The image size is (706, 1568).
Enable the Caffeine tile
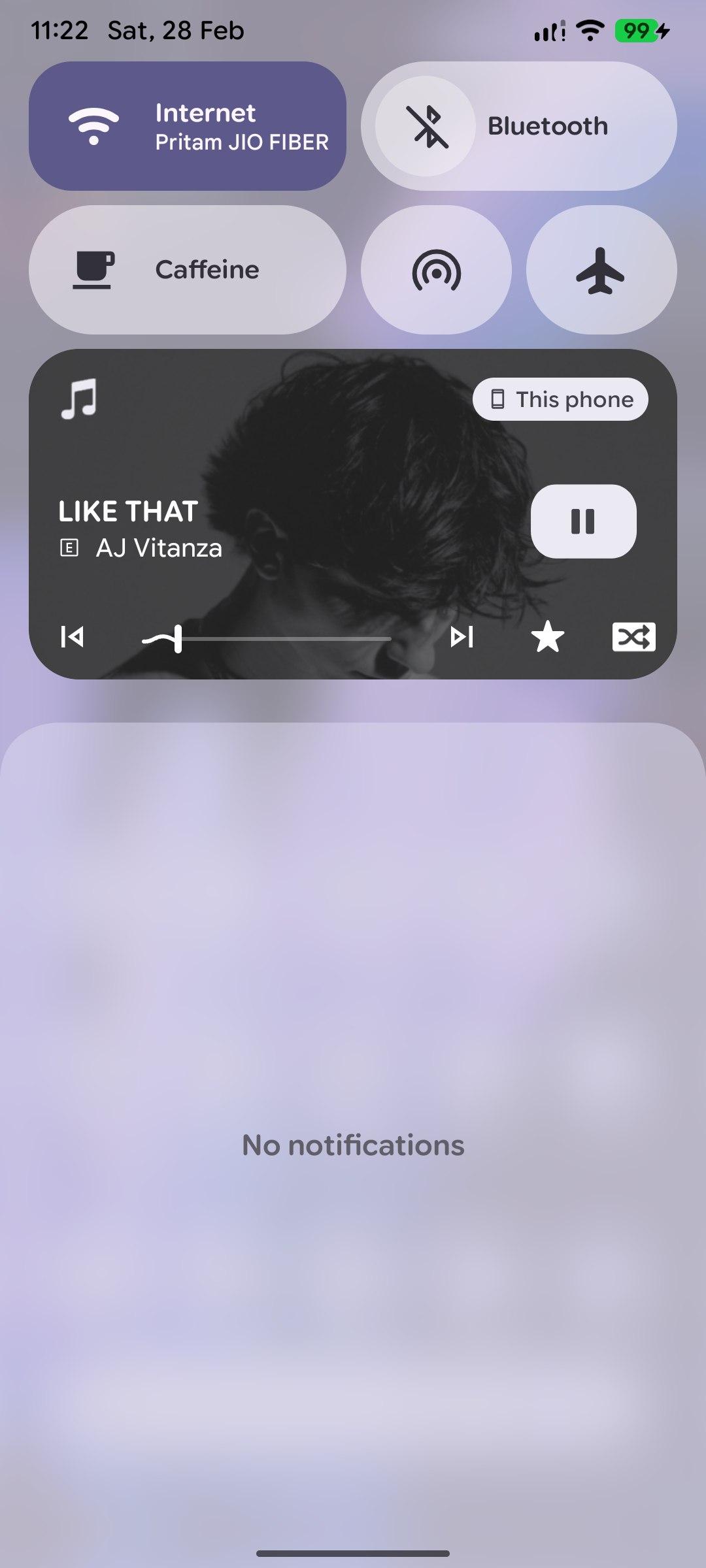click(188, 270)
